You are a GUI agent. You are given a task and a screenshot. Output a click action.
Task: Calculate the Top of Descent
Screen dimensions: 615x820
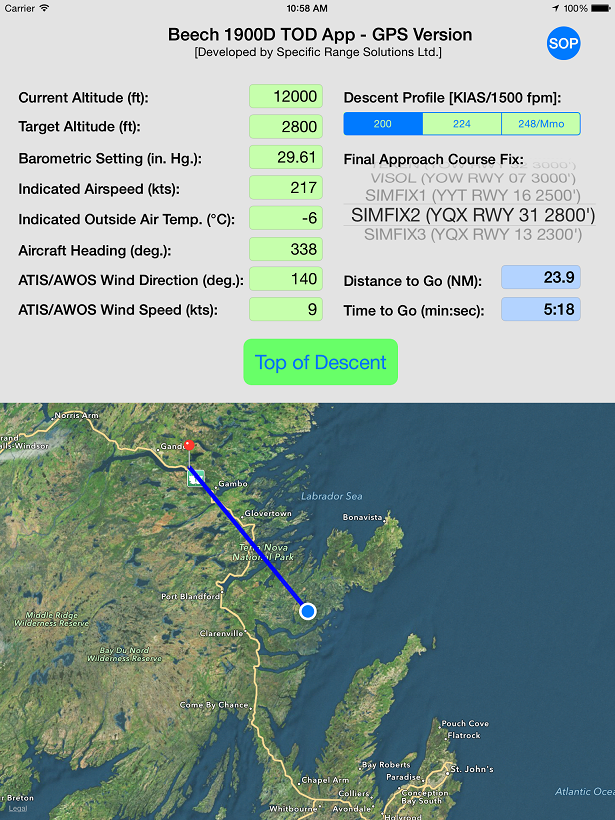pos(320,362)
